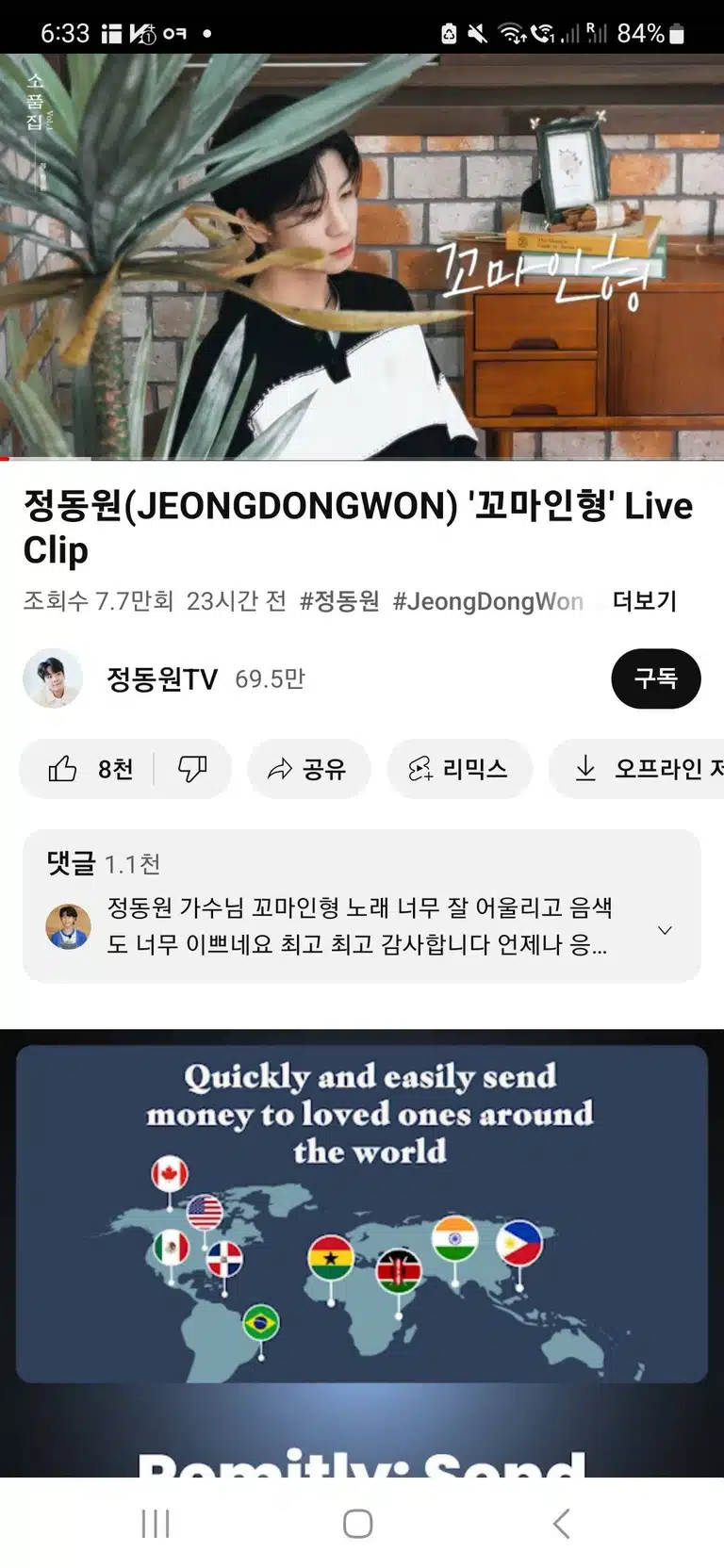Open the Remitly money transfer ad
The height and width of the screenshot is (1568, 724).
(362, 1253)
